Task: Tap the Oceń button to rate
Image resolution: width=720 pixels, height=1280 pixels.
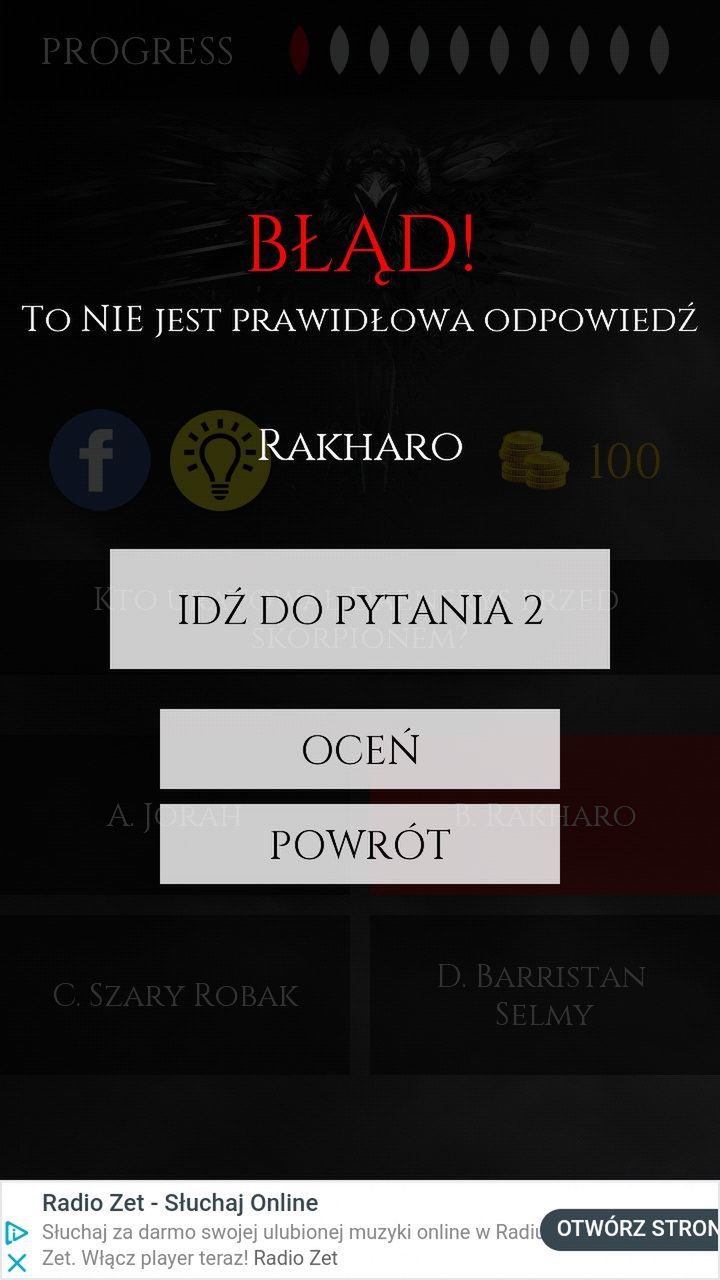Action: click(360, 749)
